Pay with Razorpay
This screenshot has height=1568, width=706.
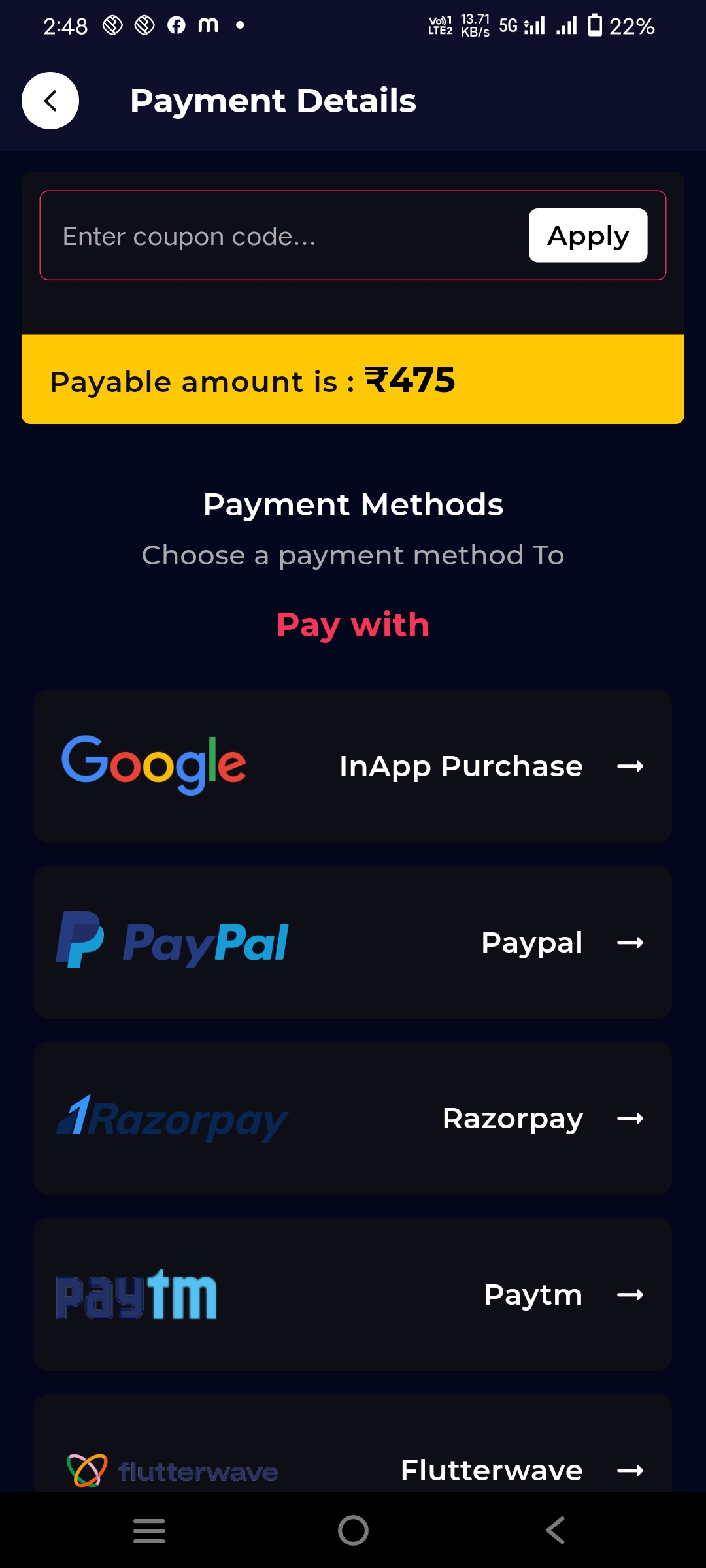pos(353,1119)
